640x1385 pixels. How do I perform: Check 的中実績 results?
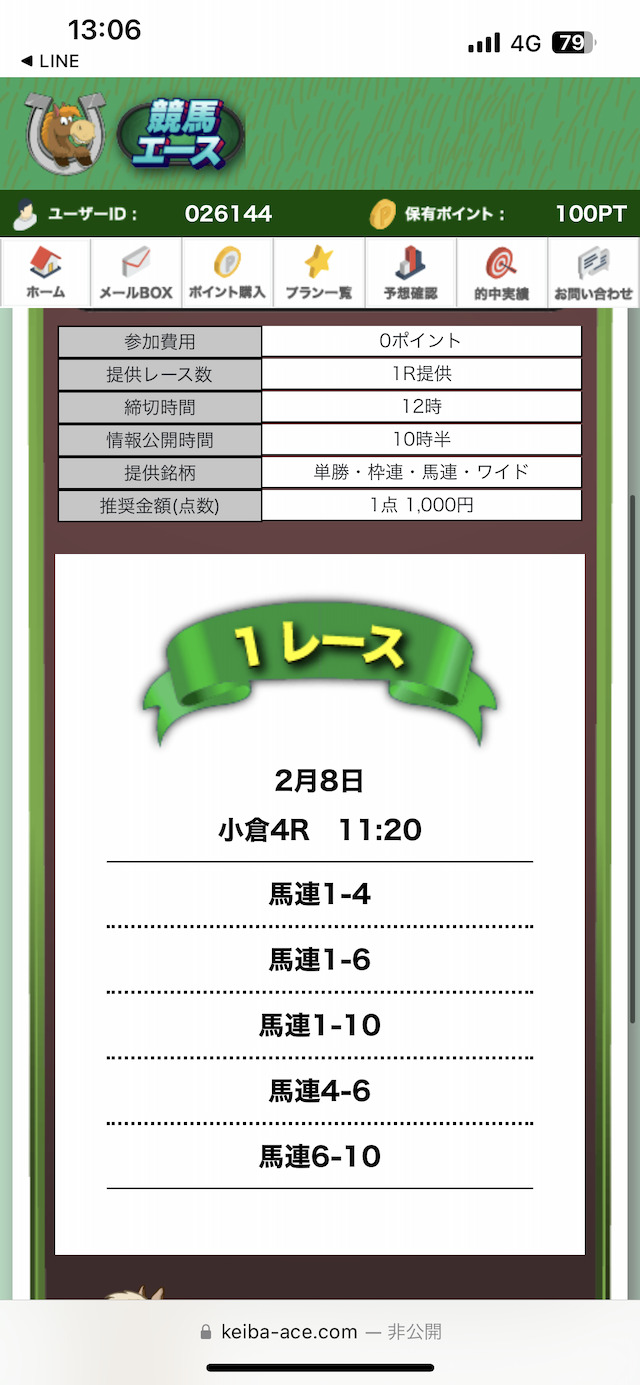pos(501,272)
